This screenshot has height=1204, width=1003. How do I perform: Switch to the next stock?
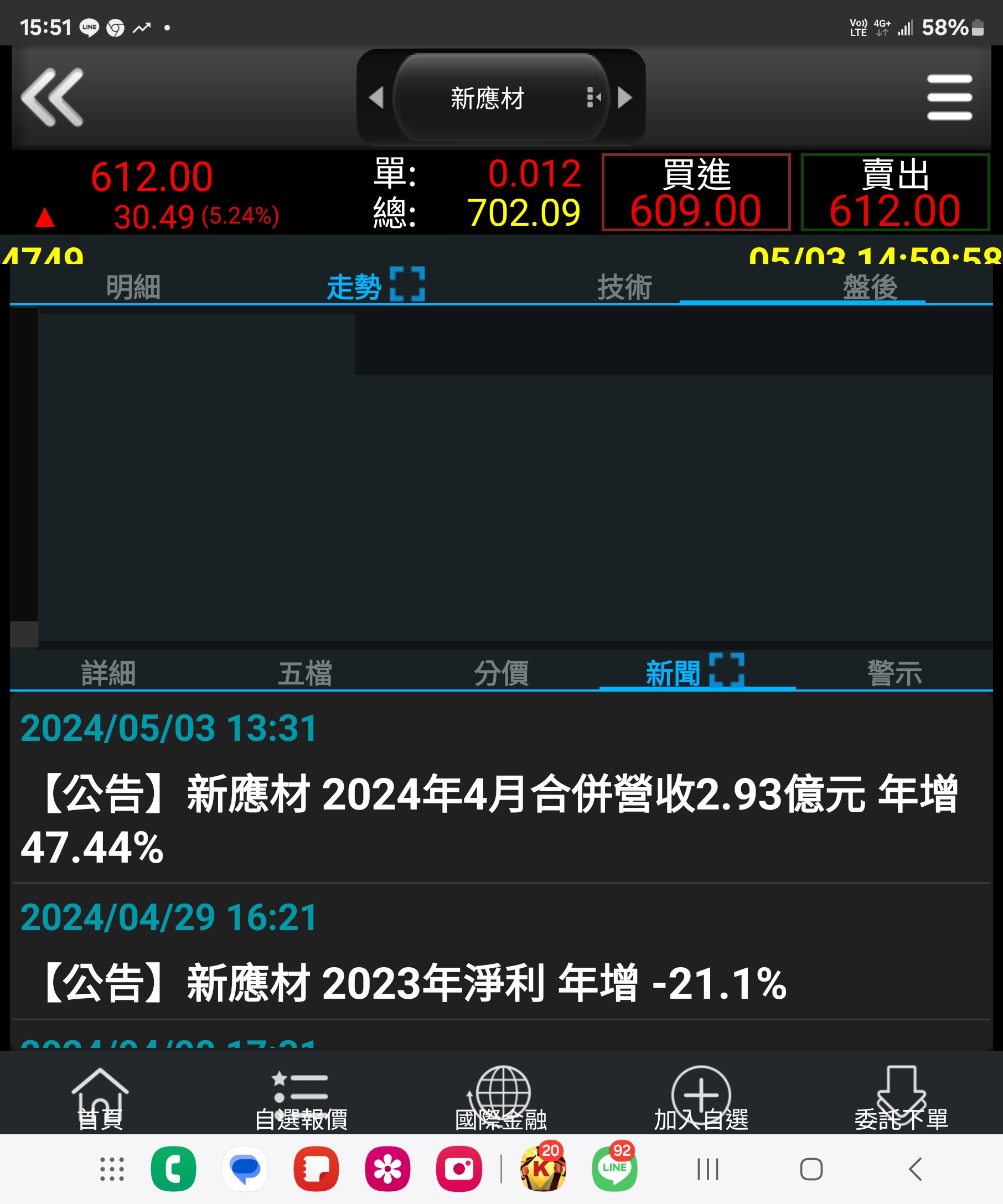click(624, 98)
